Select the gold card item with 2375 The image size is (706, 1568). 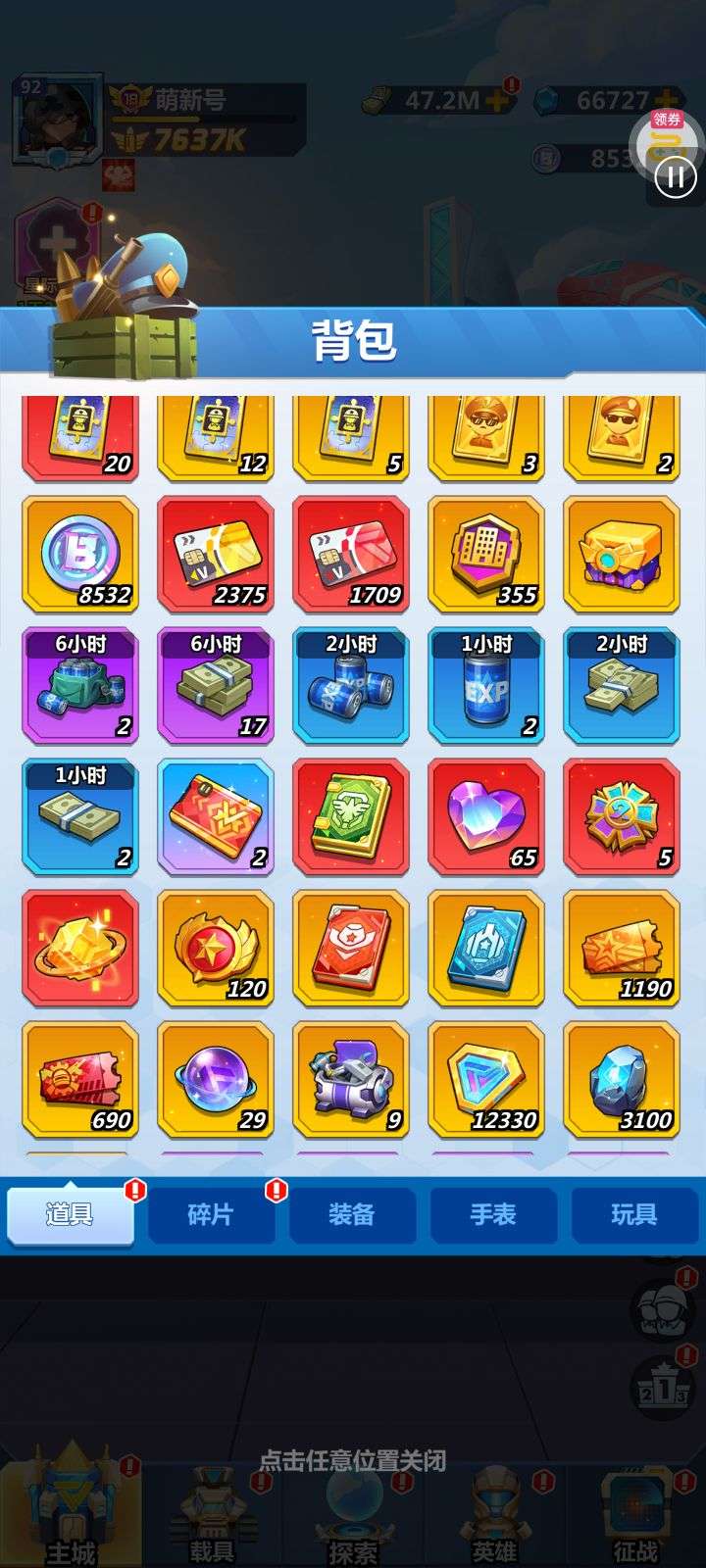point(216,555)
